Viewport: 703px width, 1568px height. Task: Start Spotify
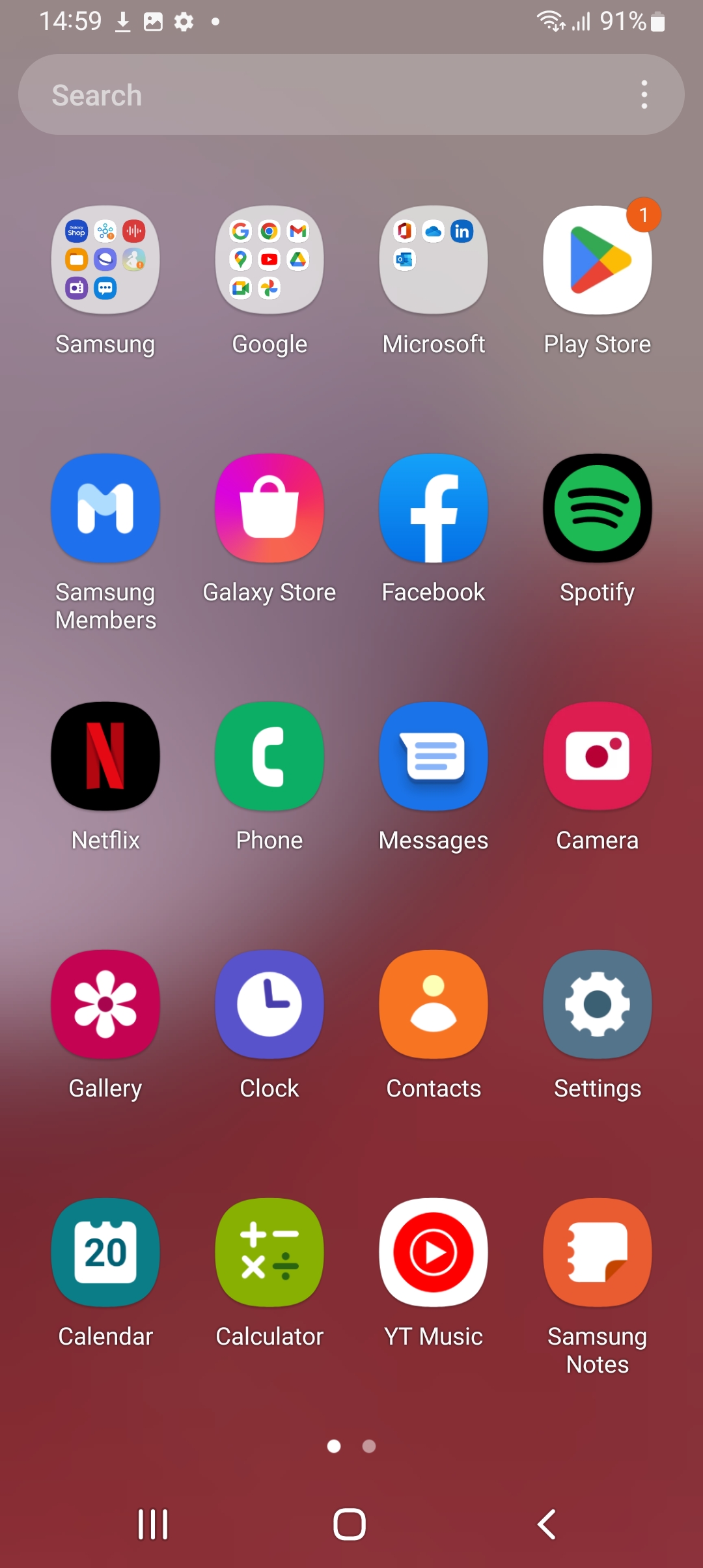point(598,509)
